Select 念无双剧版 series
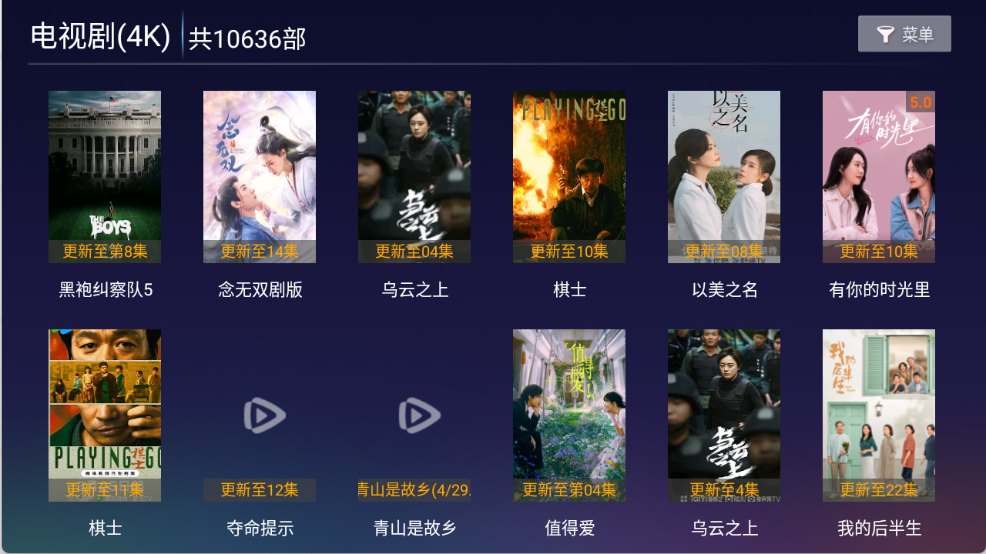 260,177
